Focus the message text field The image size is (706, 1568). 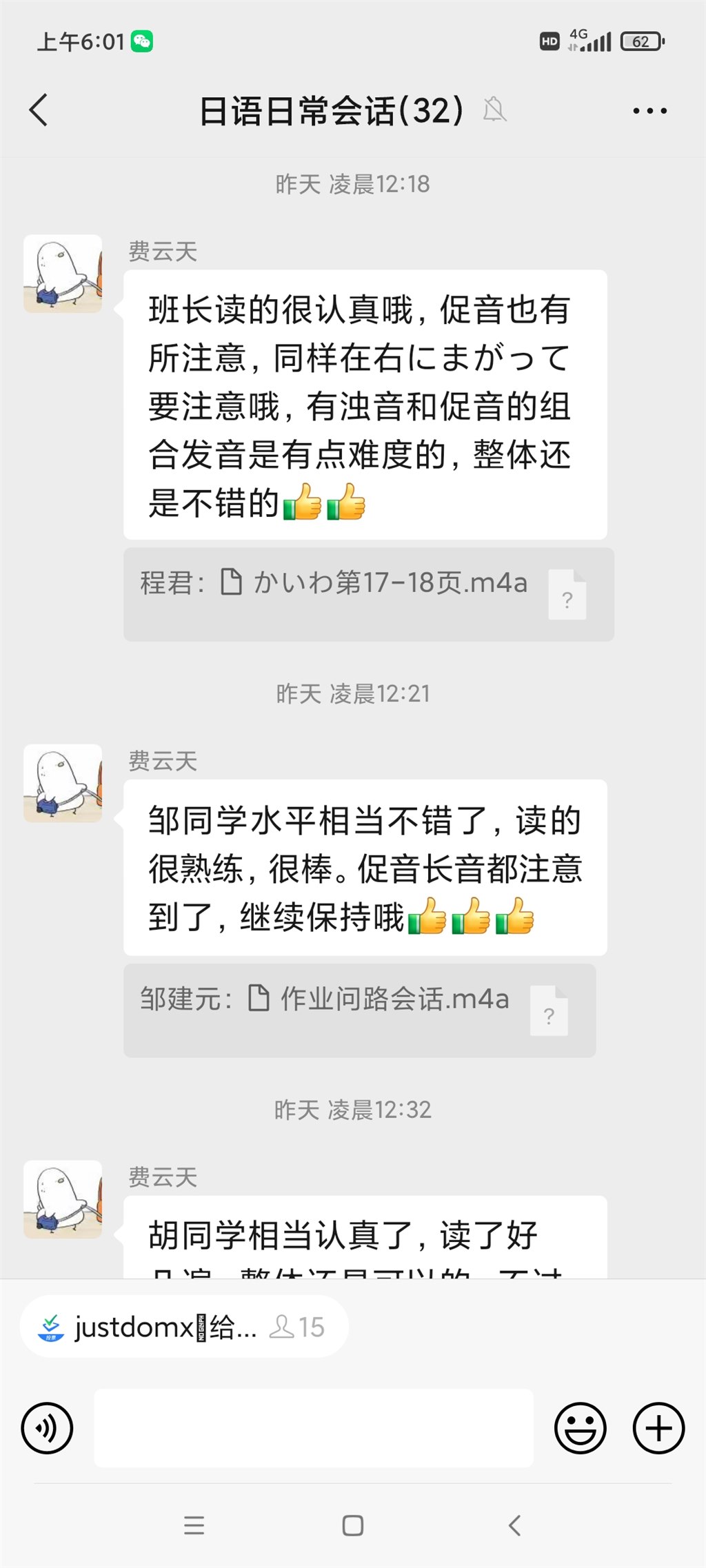[314, 1428]
